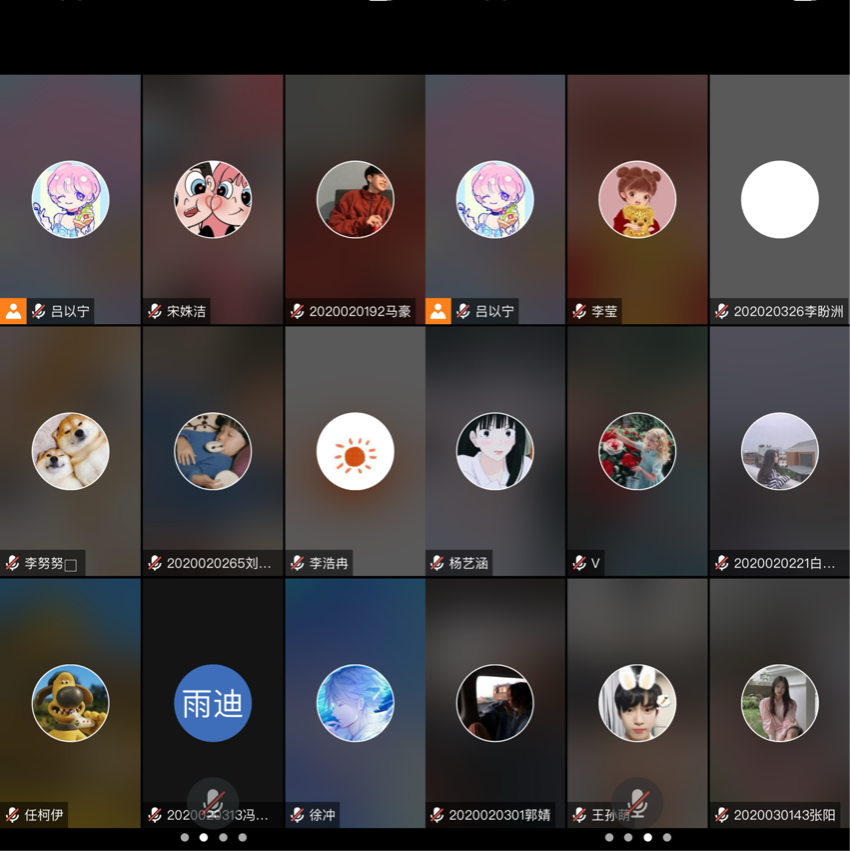Open the 2020020221白 participant tile
Image resolution: width=850 pixels, height=851 pixels.
(779, 452)
